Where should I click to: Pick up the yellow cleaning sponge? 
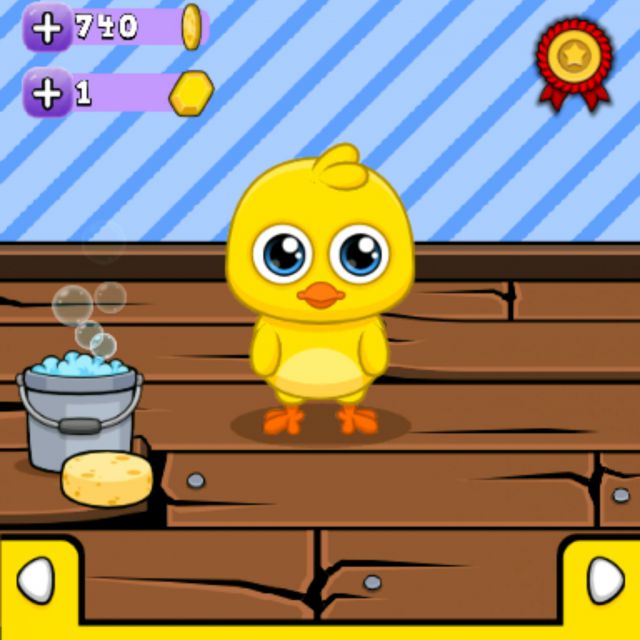point(107,478)
